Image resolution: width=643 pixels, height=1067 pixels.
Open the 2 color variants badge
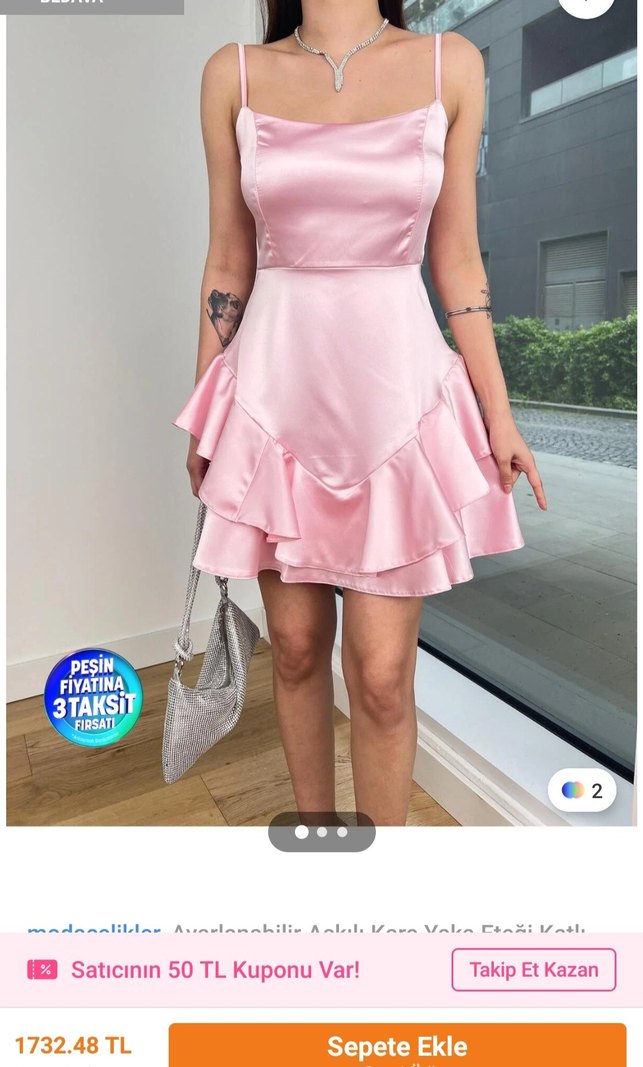coord(582,790)
